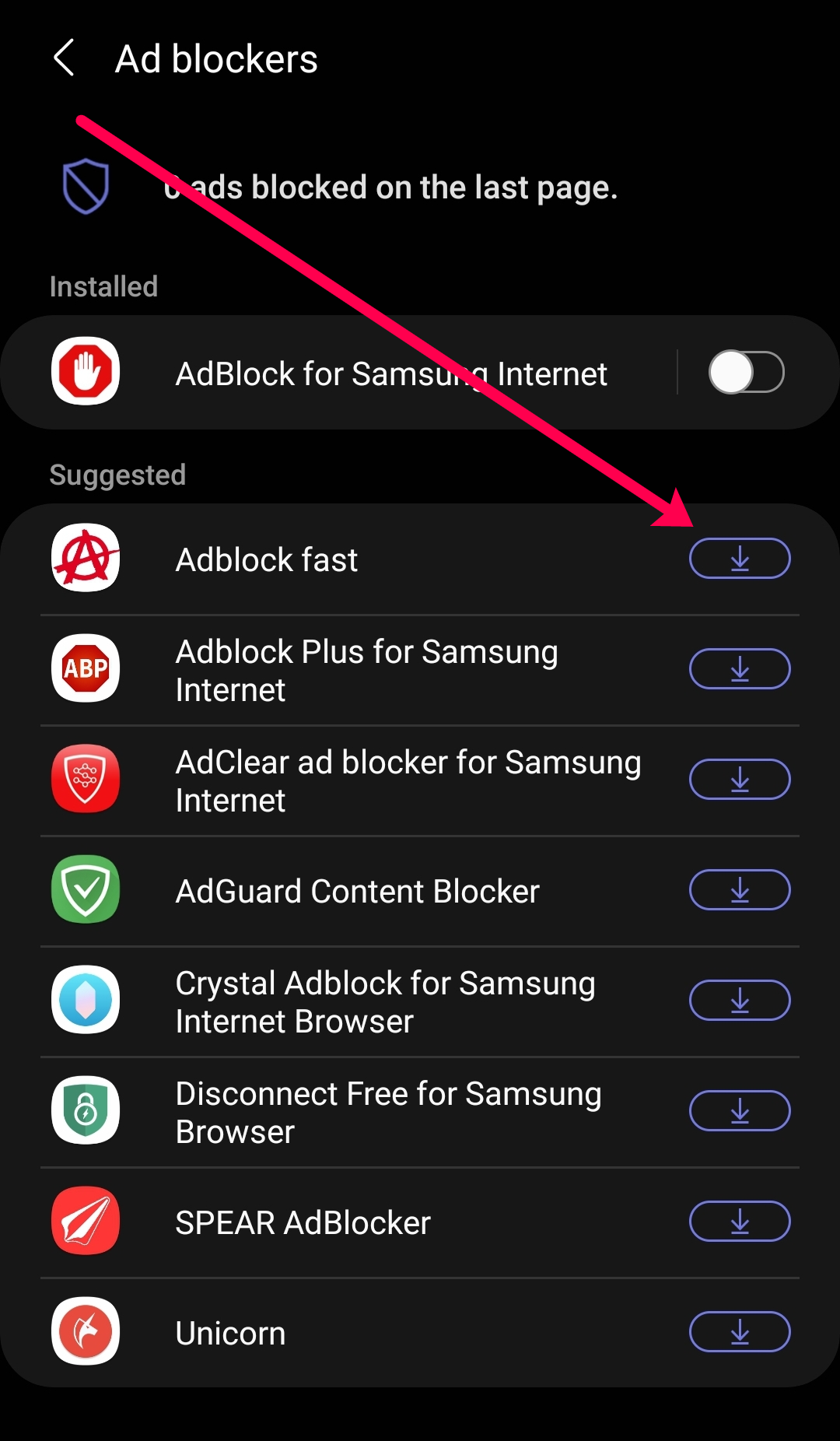Viewport: 840px width, 1441px height.
Task: Download Crystal Adblock for Samsung Internet Browser
Action: pyautogui.click(x=740, y=1001)
